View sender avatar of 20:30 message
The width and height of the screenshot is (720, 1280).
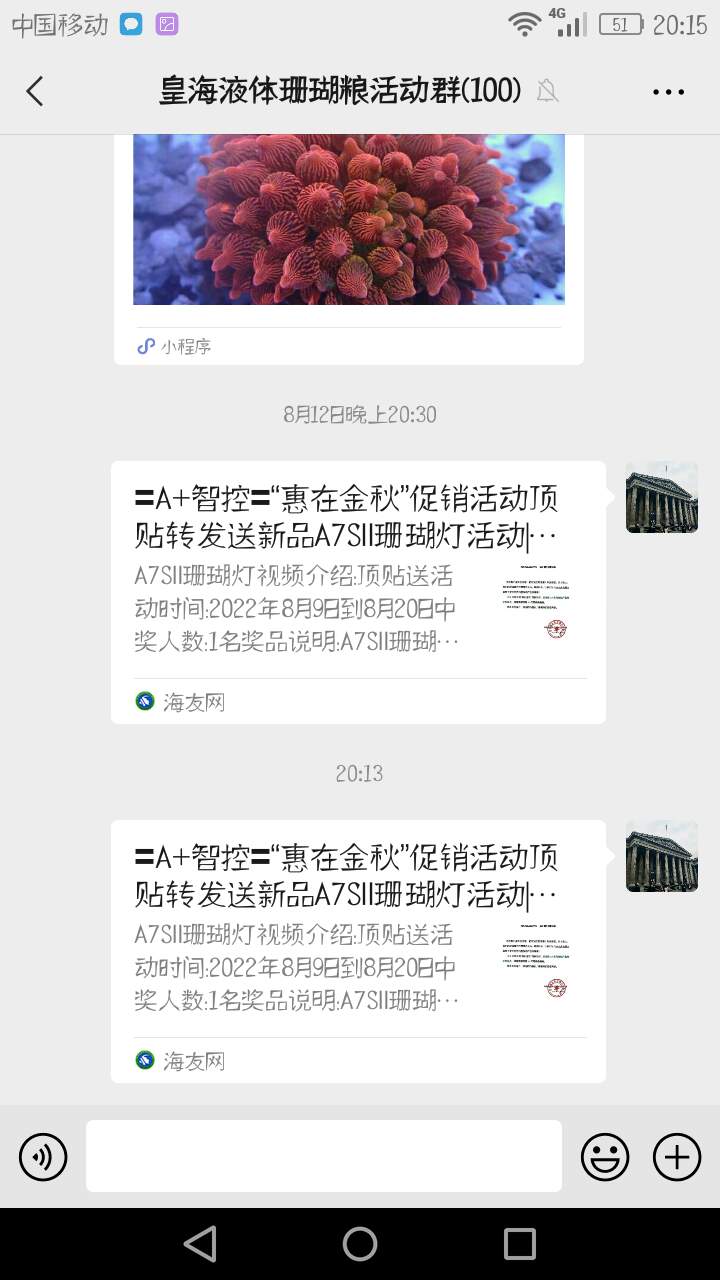[661, 497]
